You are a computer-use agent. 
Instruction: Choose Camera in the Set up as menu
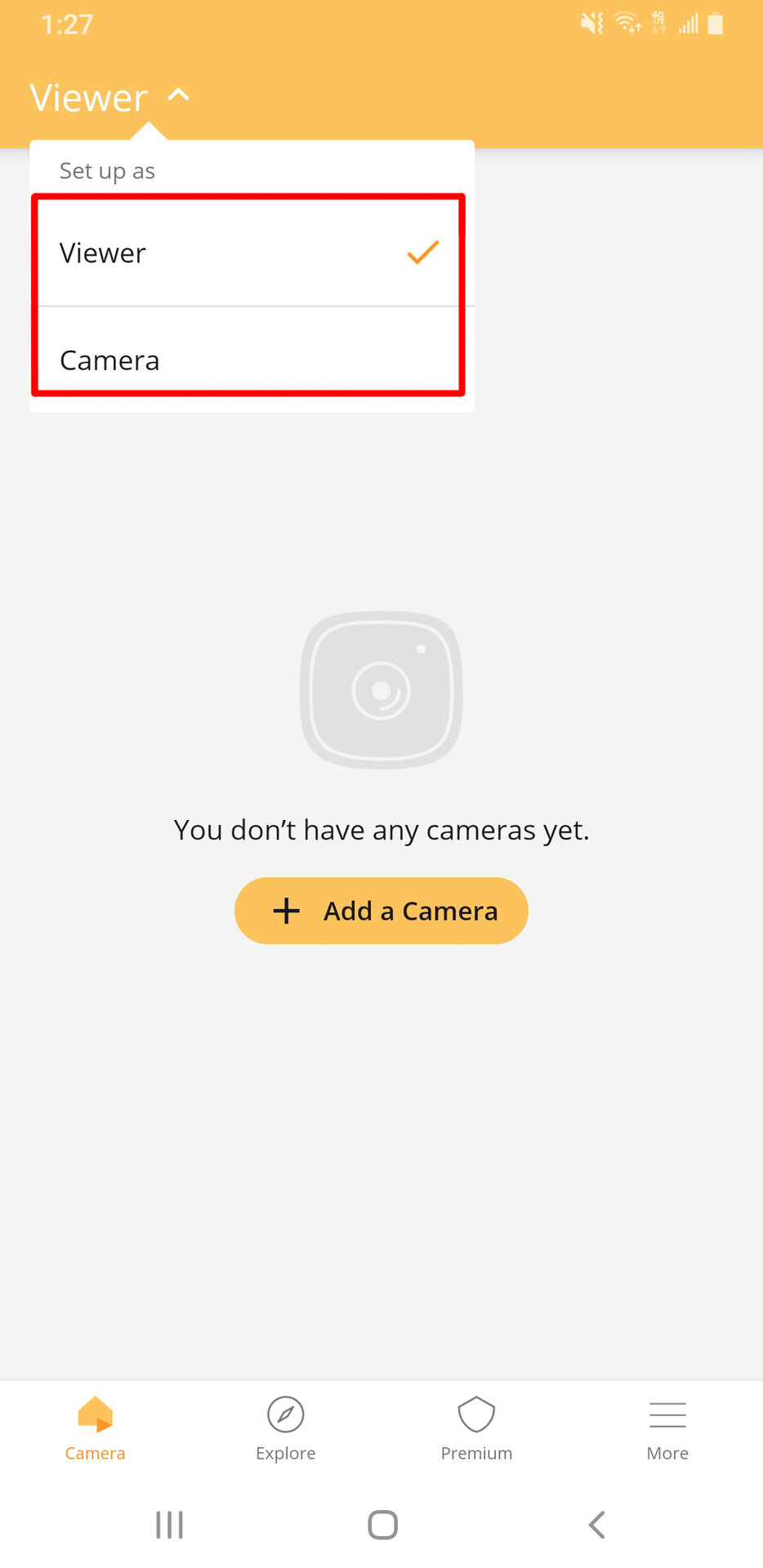[x=248, y=359]
